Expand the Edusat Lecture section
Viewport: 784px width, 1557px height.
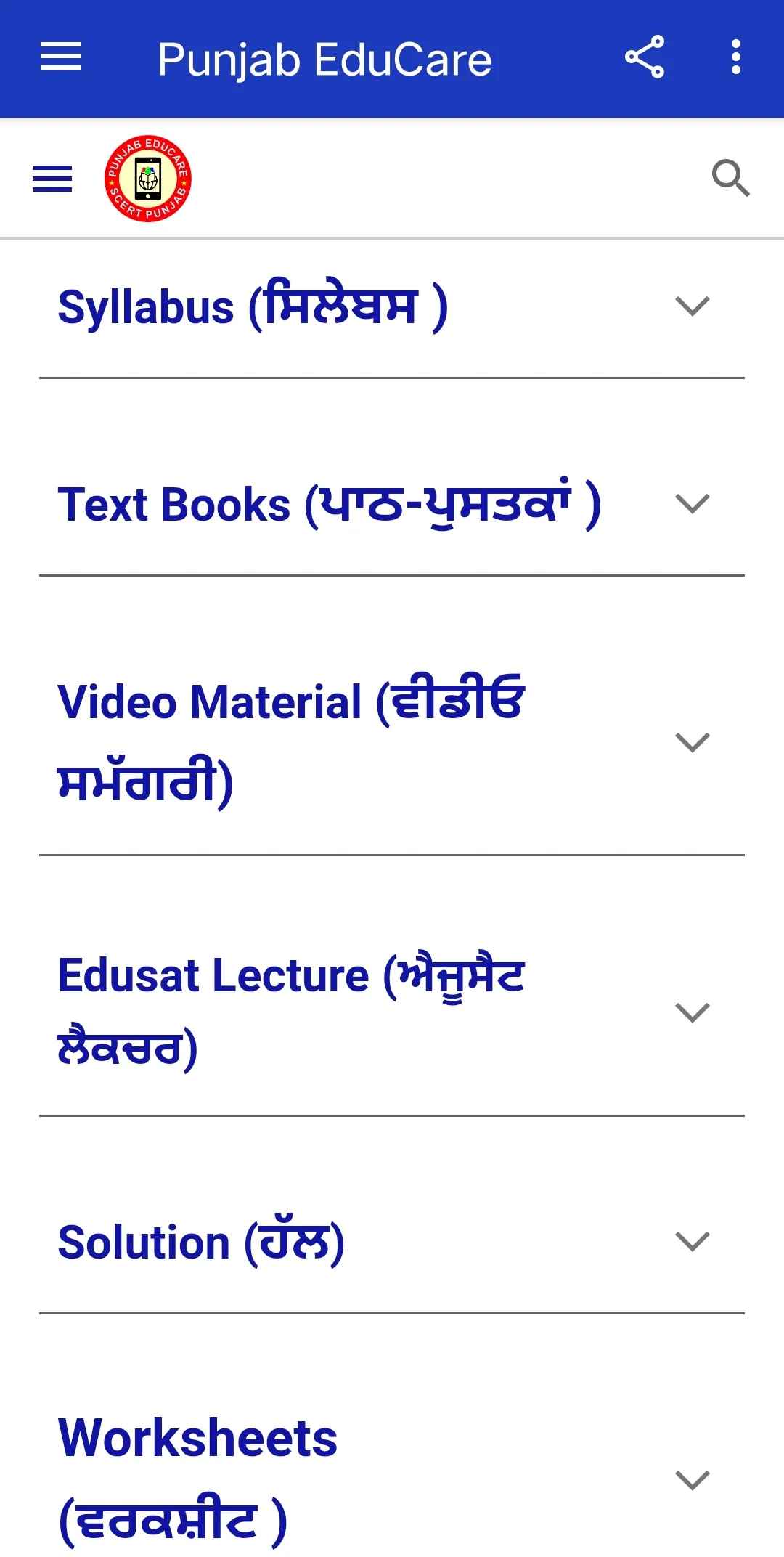(692, 1012)
